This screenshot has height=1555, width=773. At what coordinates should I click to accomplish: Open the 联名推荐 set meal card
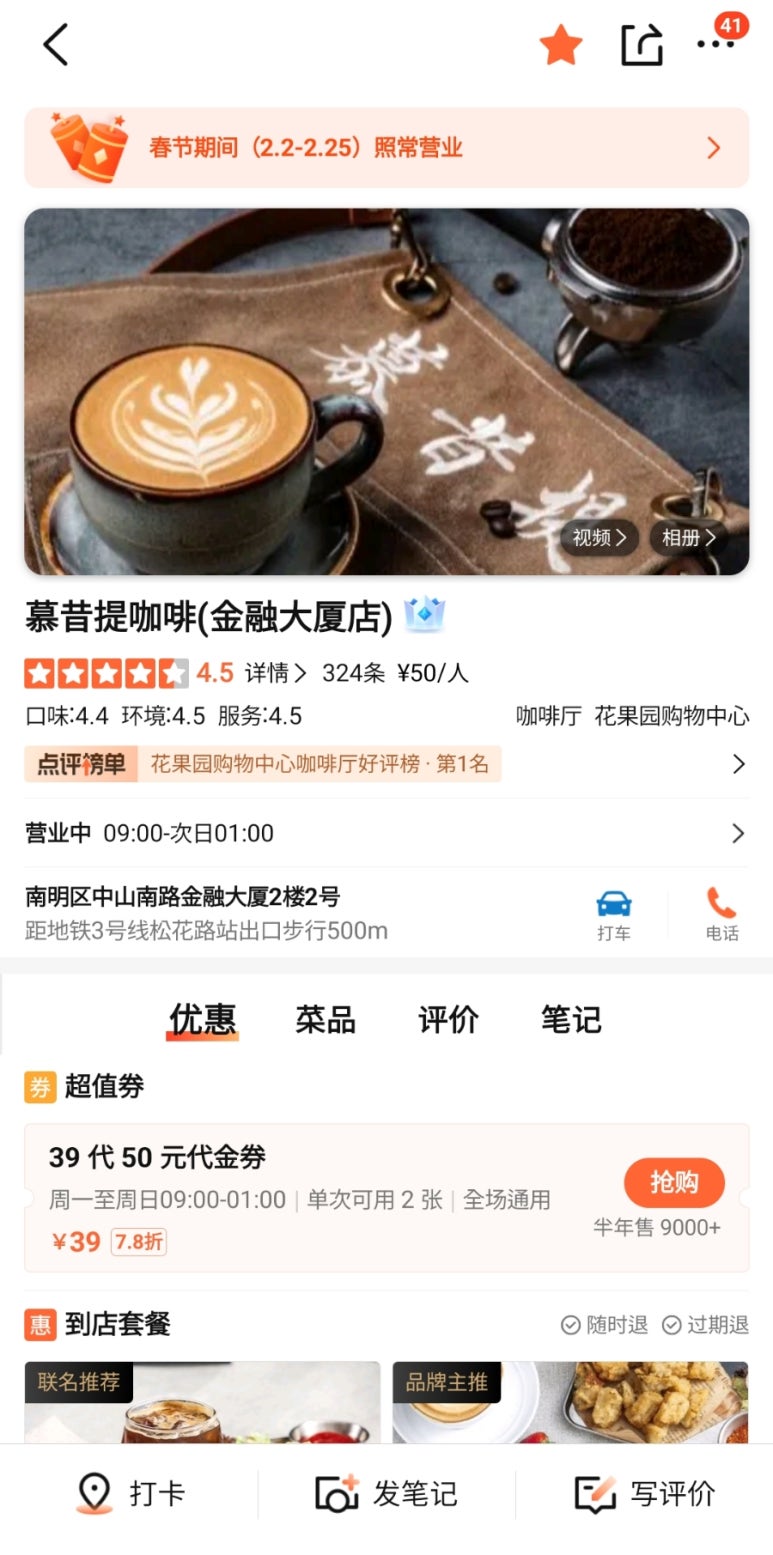(x=202, y=1402)
